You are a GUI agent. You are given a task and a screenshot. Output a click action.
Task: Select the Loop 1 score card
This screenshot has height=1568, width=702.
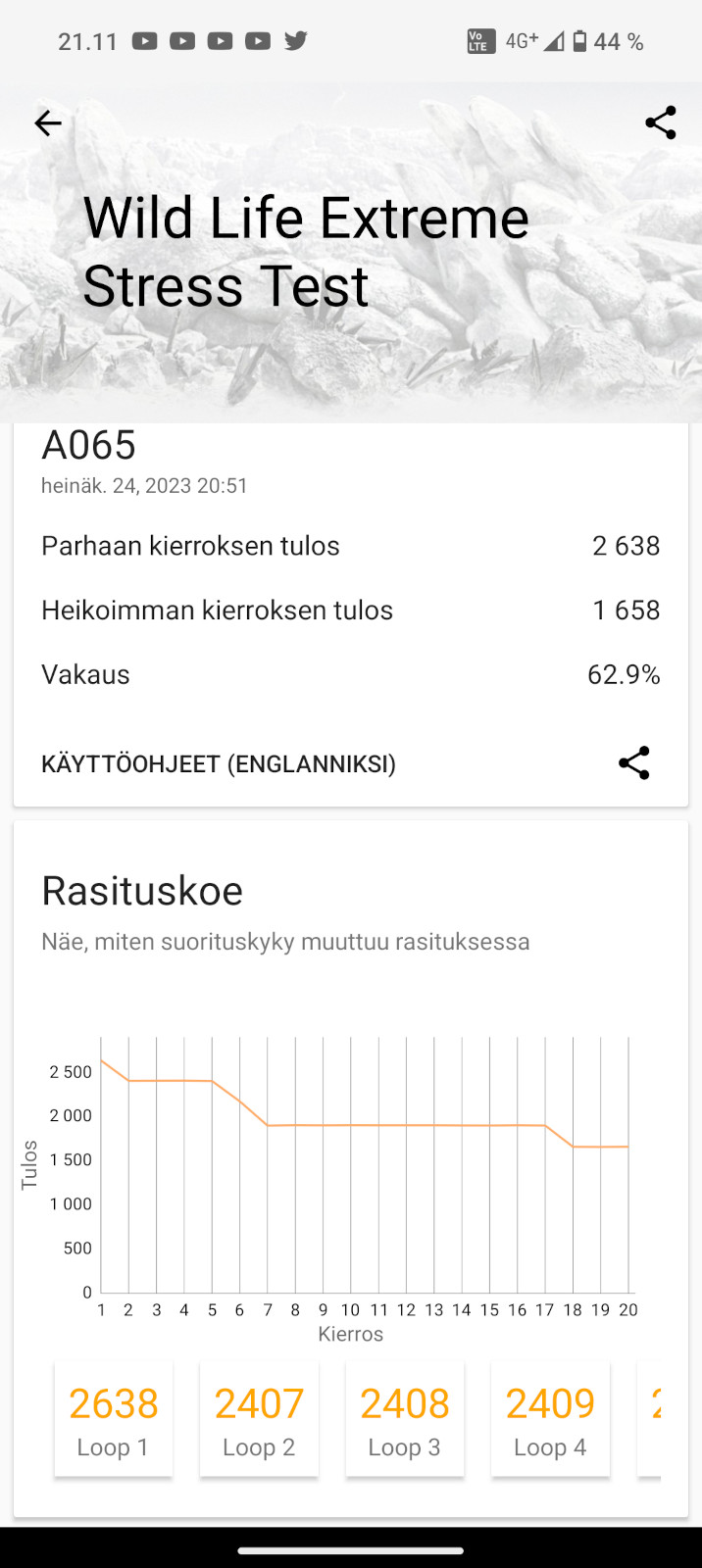tap(114, 1419)
